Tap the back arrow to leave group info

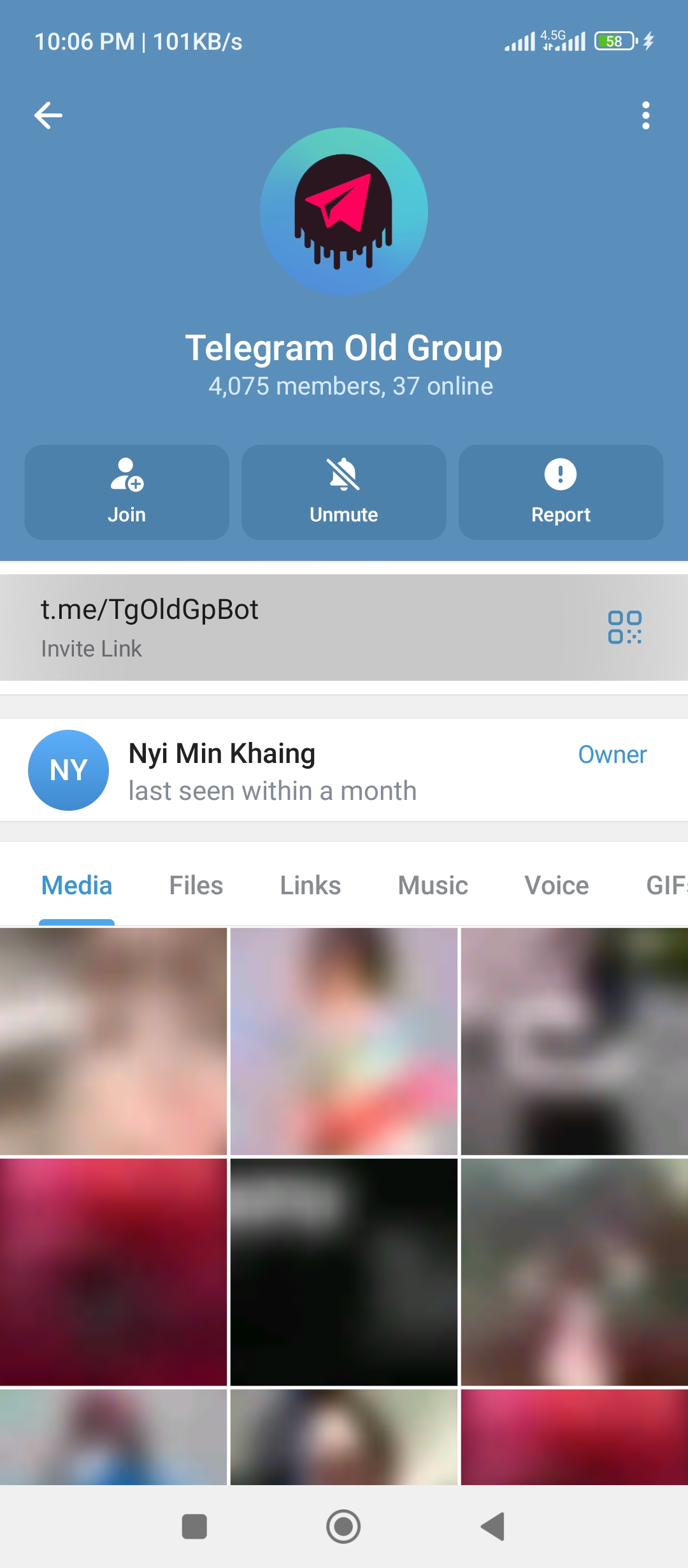[x=48, y=115]
